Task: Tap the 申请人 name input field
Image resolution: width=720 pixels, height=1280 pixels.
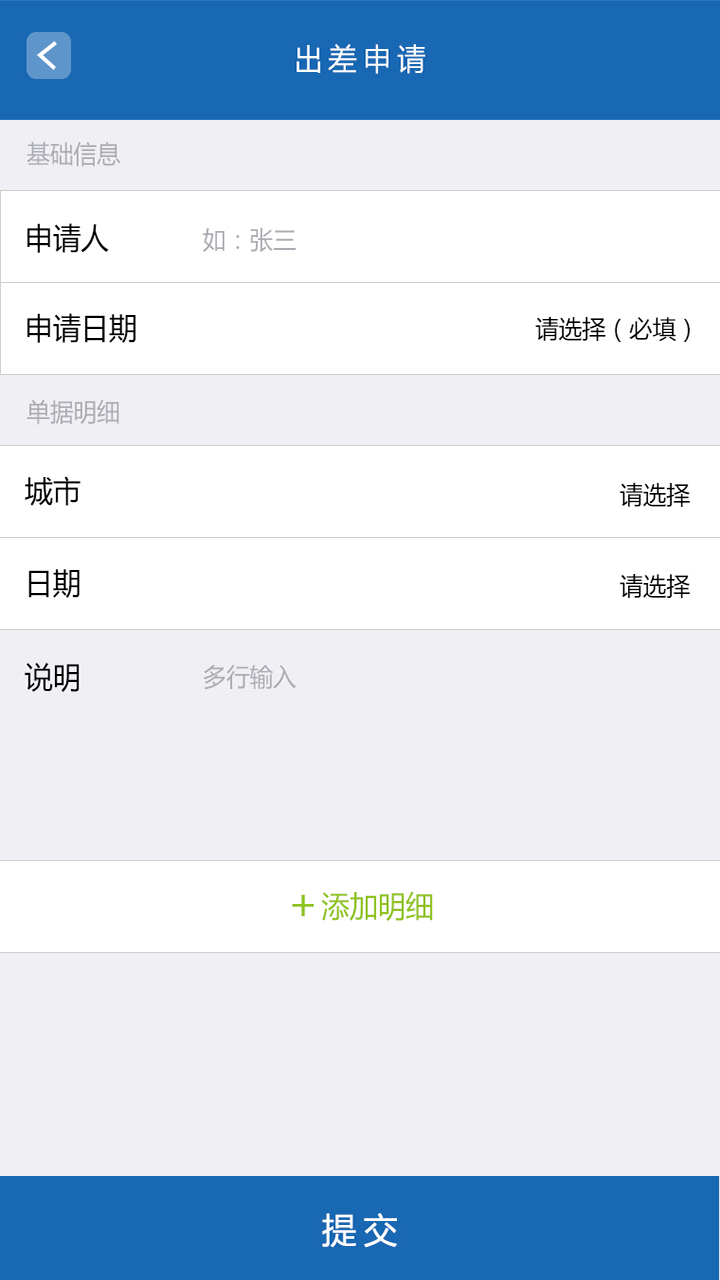Action: click(440, 240)
